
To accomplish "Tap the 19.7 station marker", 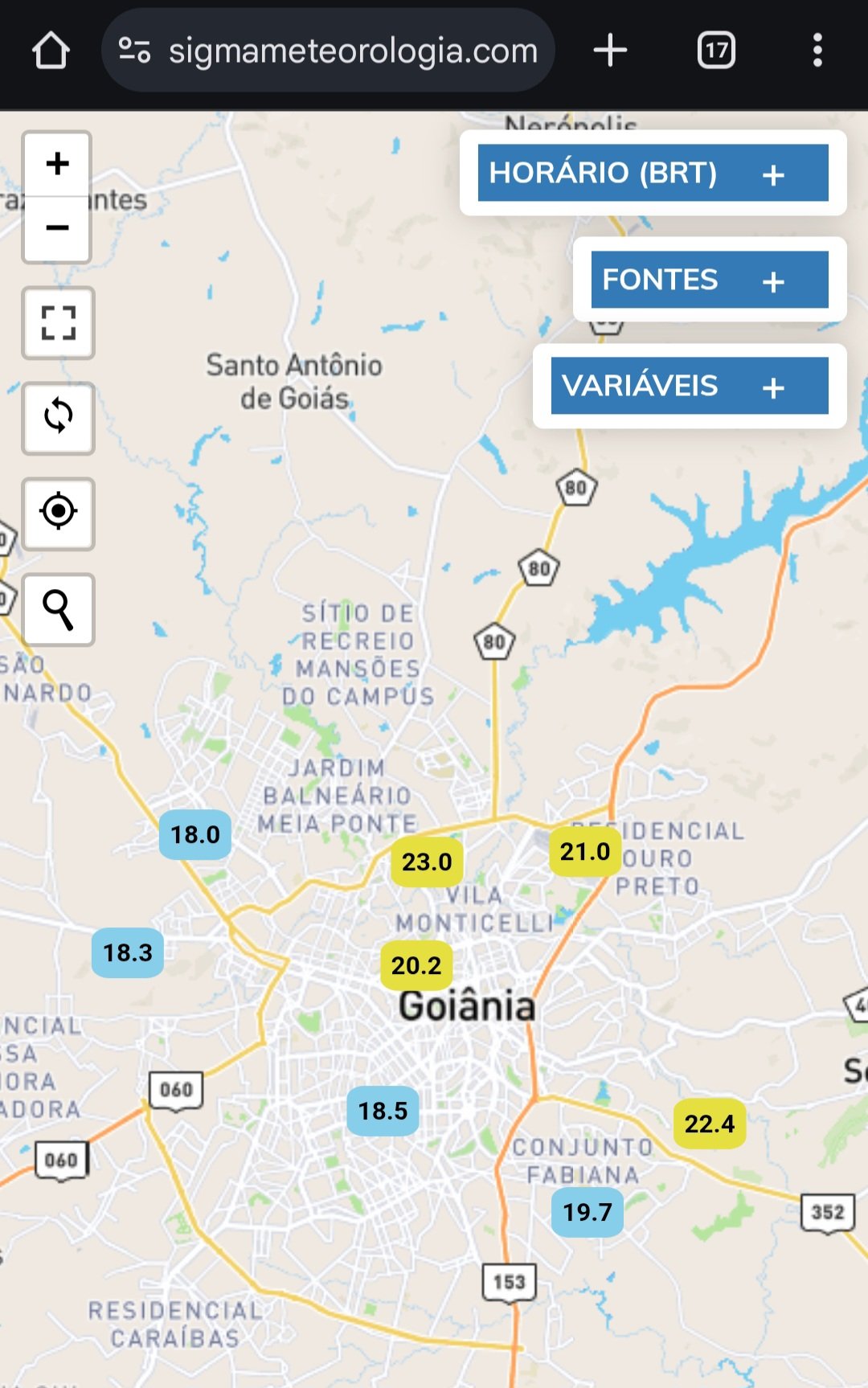I will (588, 1211).
